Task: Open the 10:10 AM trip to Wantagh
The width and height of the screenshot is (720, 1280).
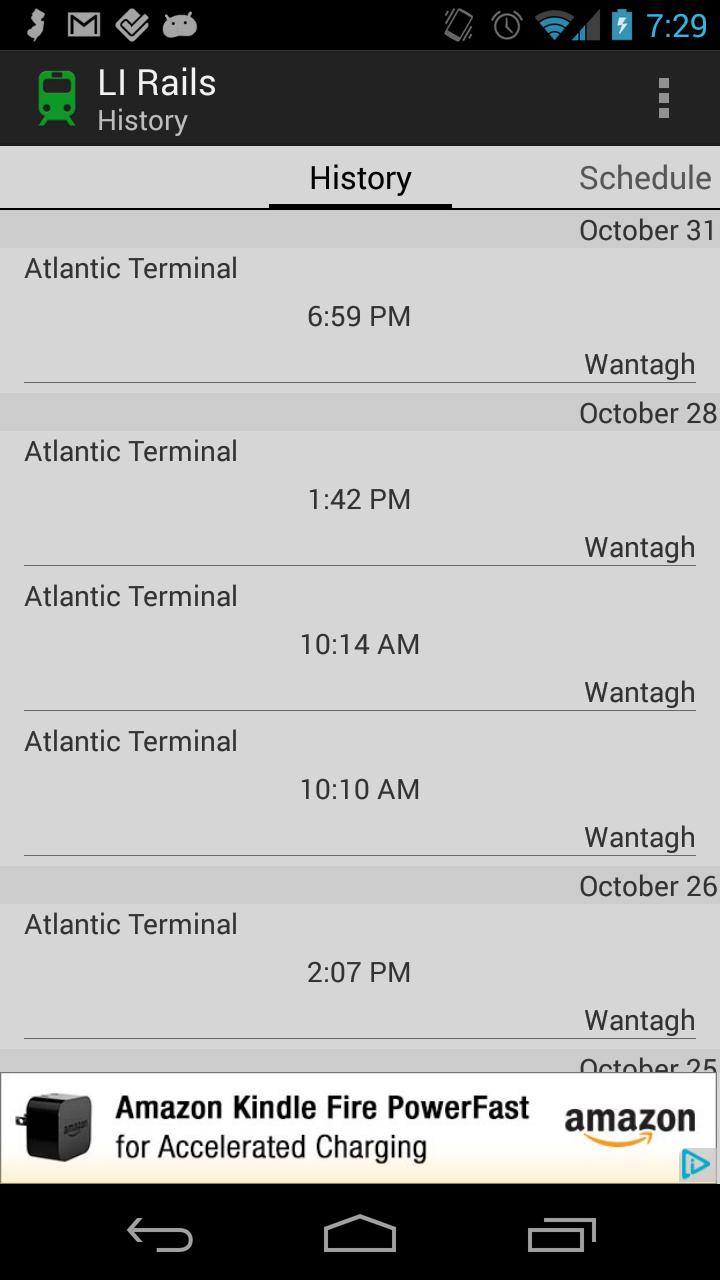Action: pos(359,789)
